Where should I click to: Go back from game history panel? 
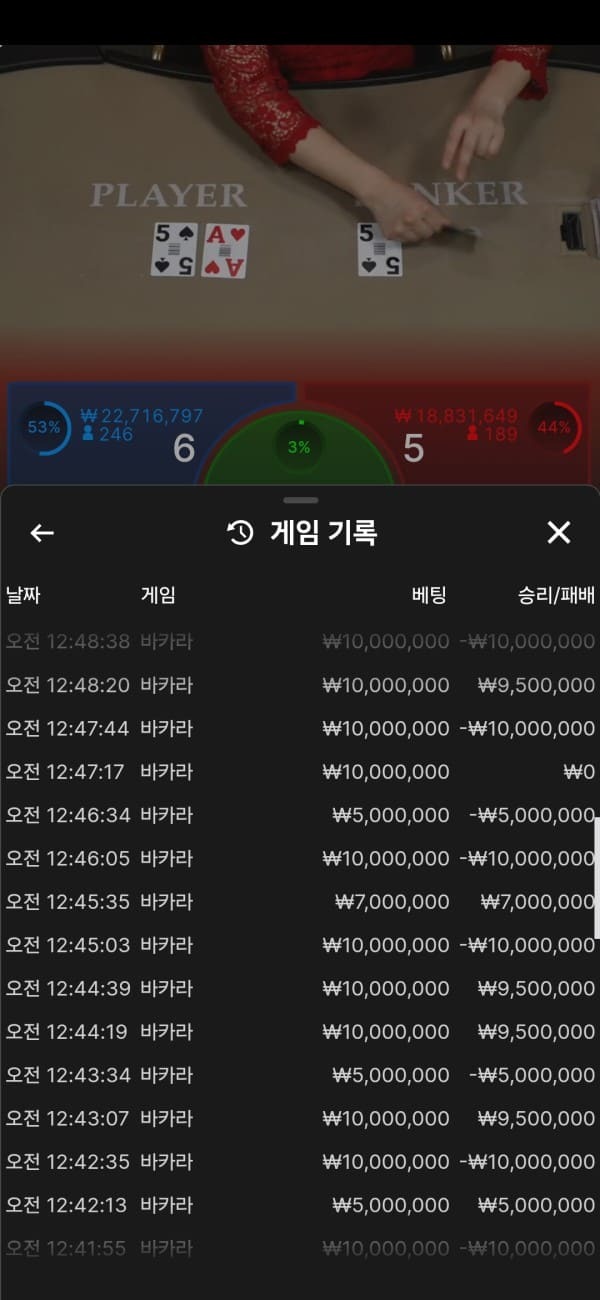[x=42, y=533]
